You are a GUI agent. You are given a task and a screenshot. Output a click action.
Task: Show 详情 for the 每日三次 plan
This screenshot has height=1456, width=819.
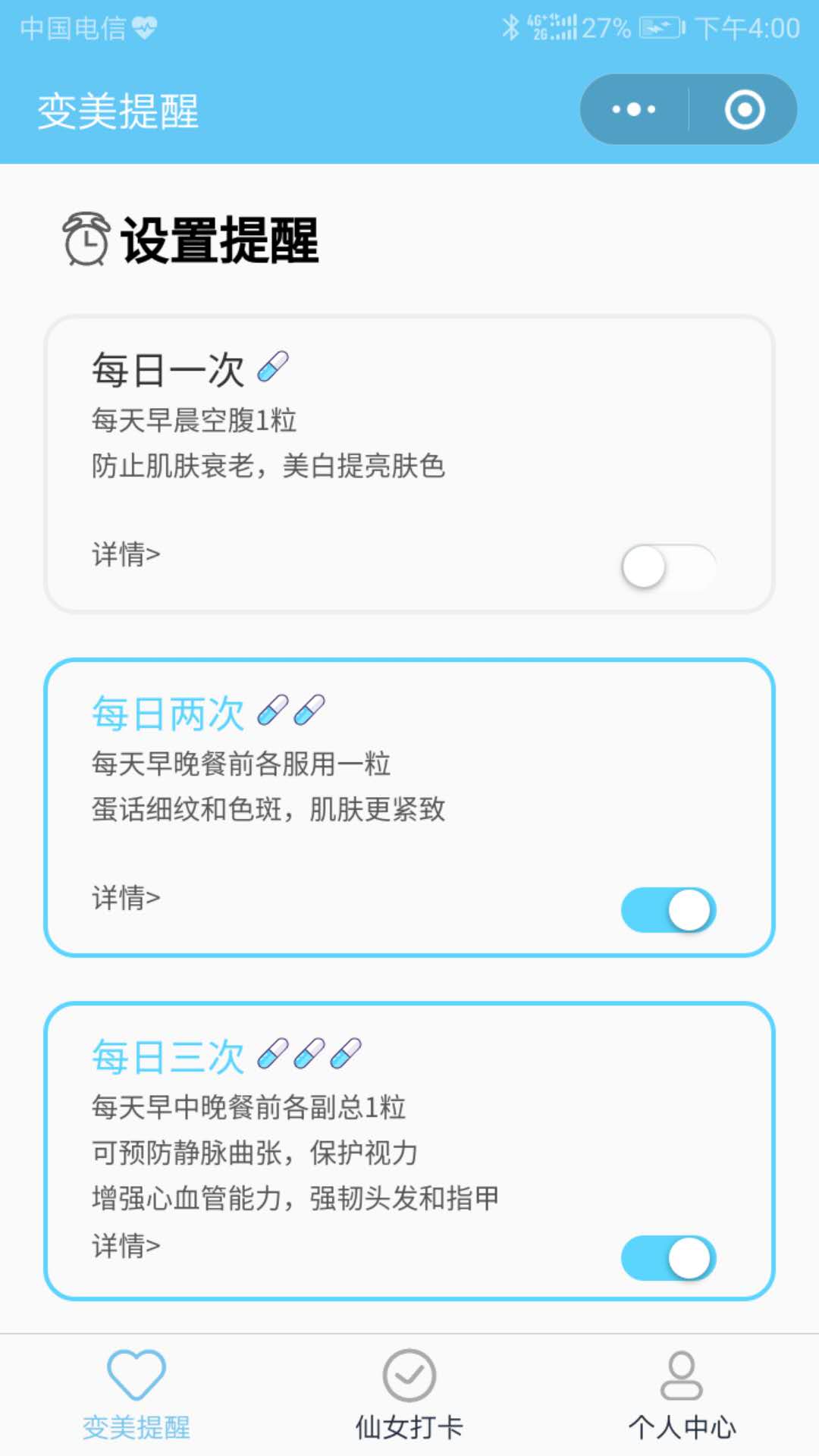point(126,1245)
